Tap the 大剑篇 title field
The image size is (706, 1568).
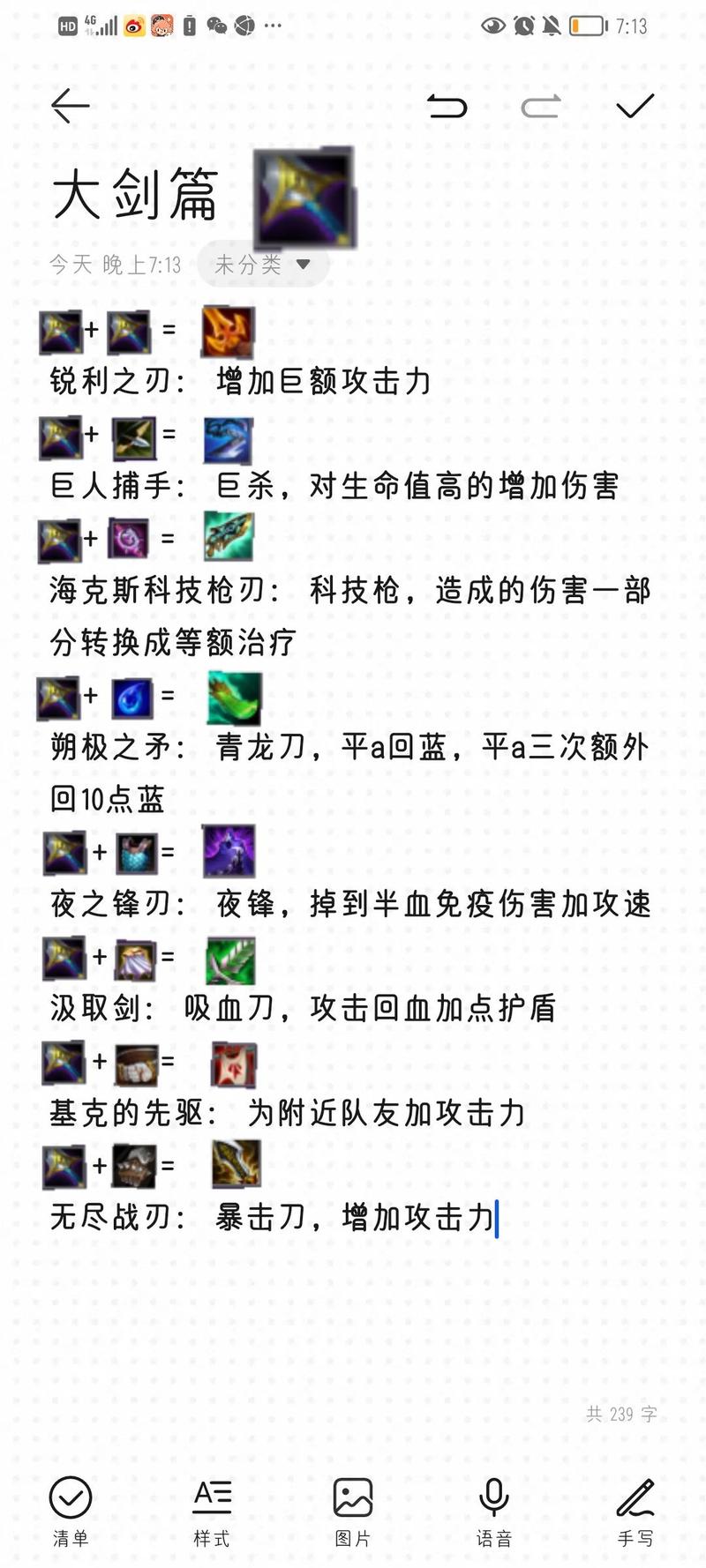(x=135, y=194)
